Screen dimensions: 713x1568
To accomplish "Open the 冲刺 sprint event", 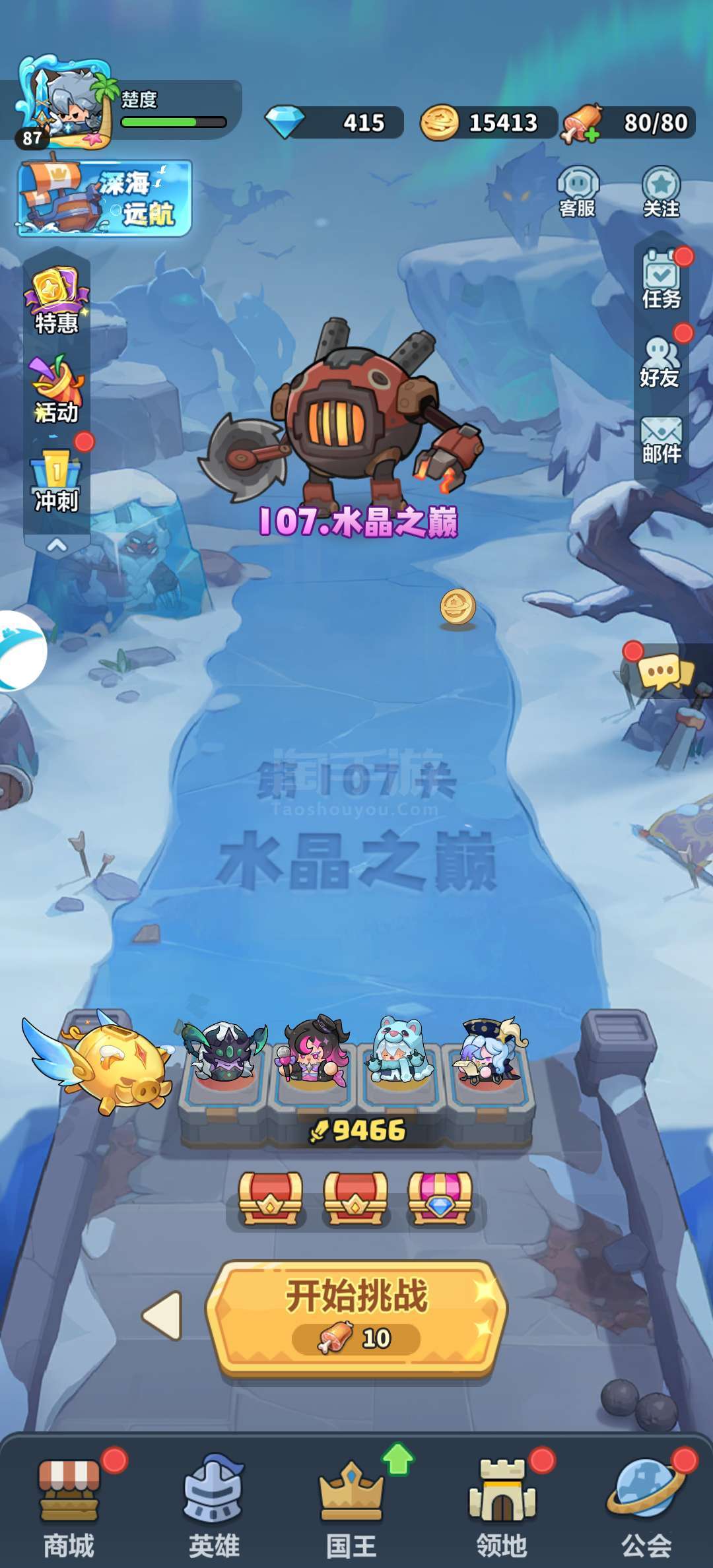I will pyautogui.click(x=57, y=482).
